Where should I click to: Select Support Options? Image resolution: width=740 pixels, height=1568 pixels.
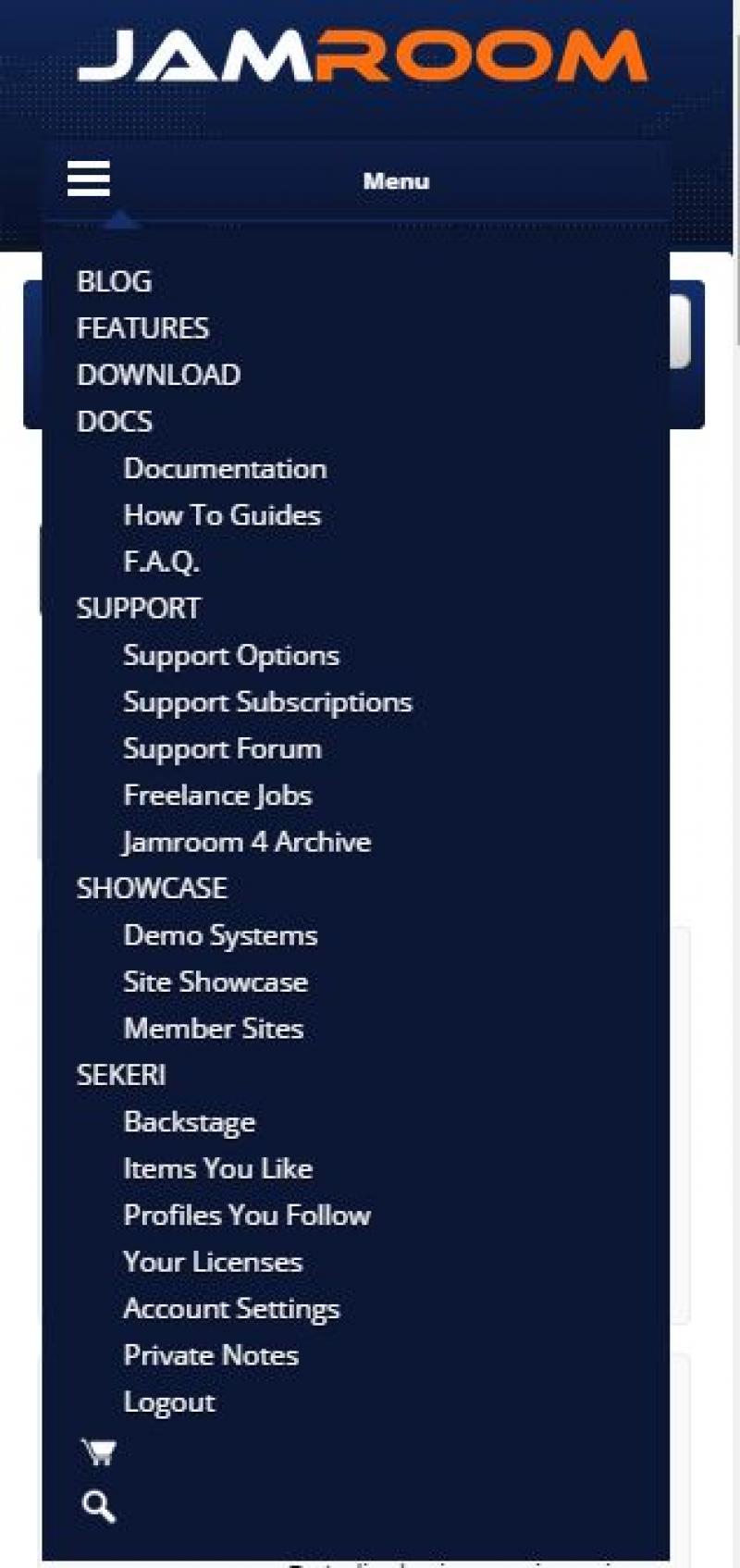point(231,655)
